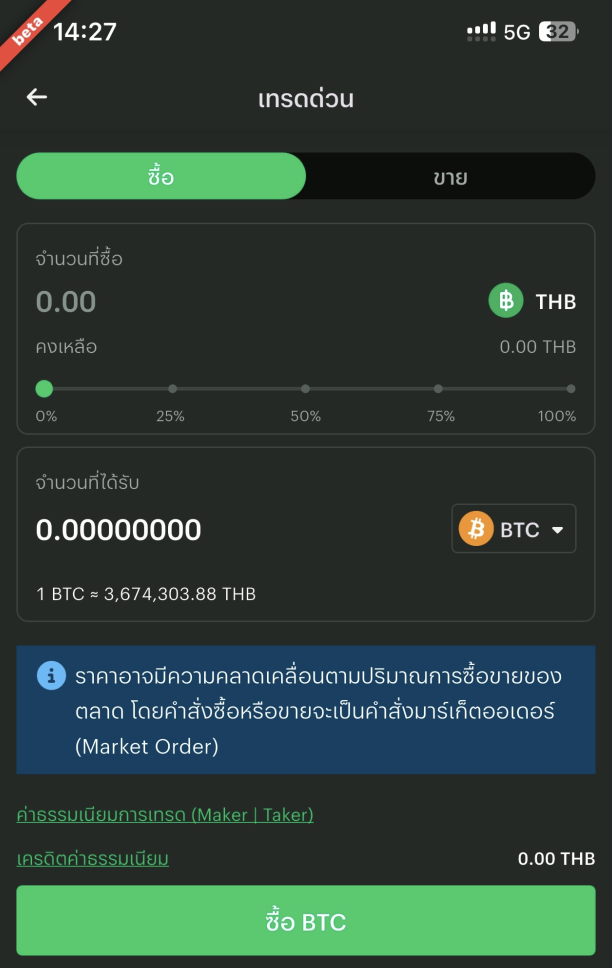612x968 pixels.
Task: Go back using the arrow icon
Action: 37,97
